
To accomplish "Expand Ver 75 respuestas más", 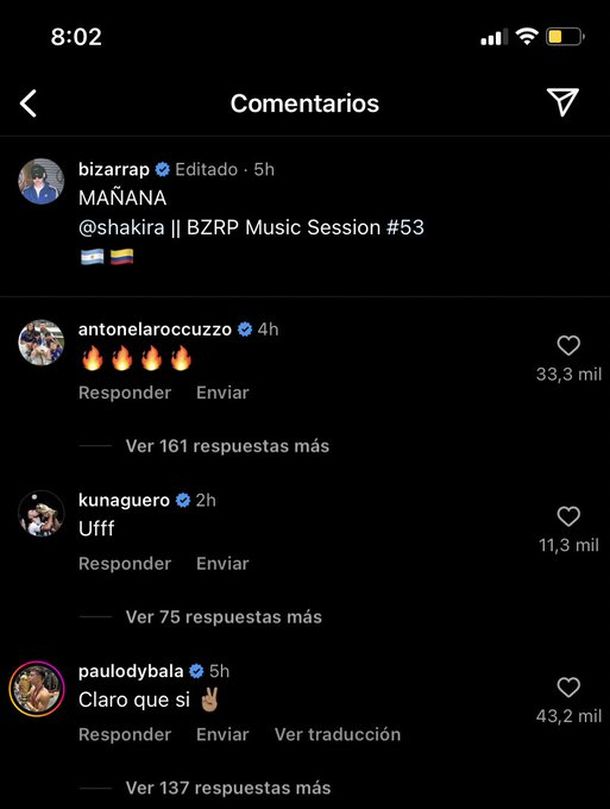I will coord(224,617).
